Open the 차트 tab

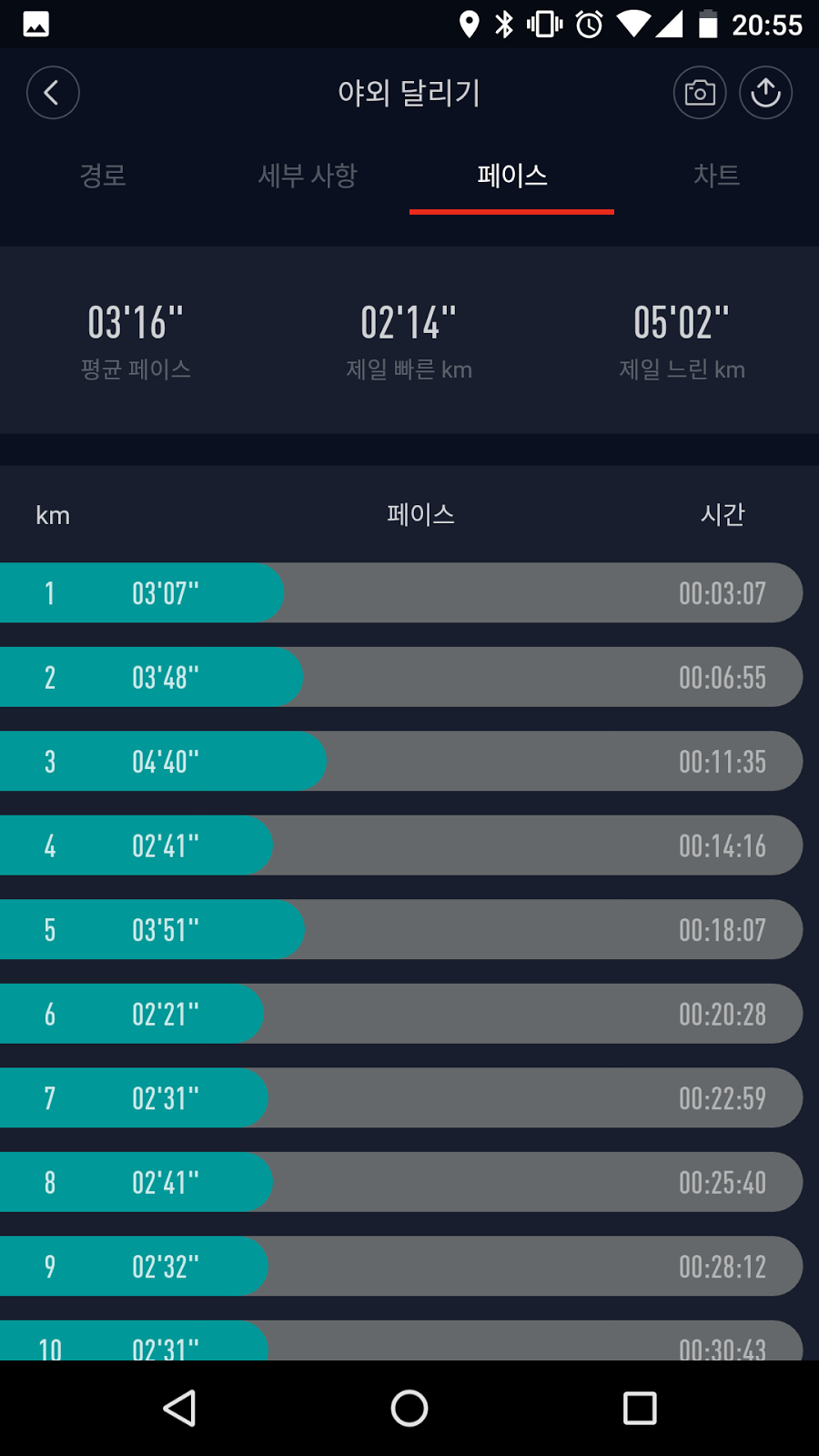(x=716, y=175)
